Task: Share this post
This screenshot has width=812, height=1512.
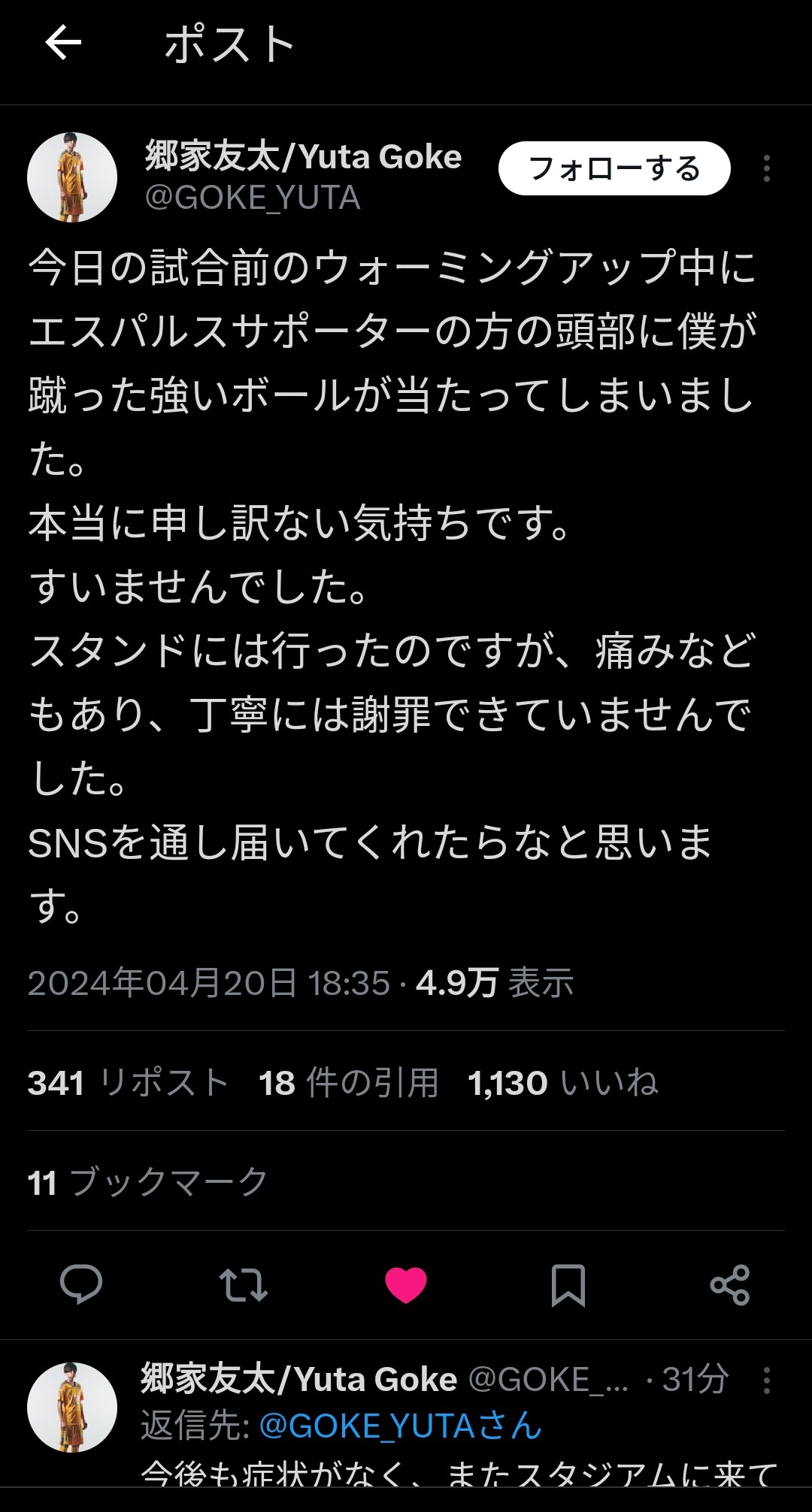Action: [729, 1284]
